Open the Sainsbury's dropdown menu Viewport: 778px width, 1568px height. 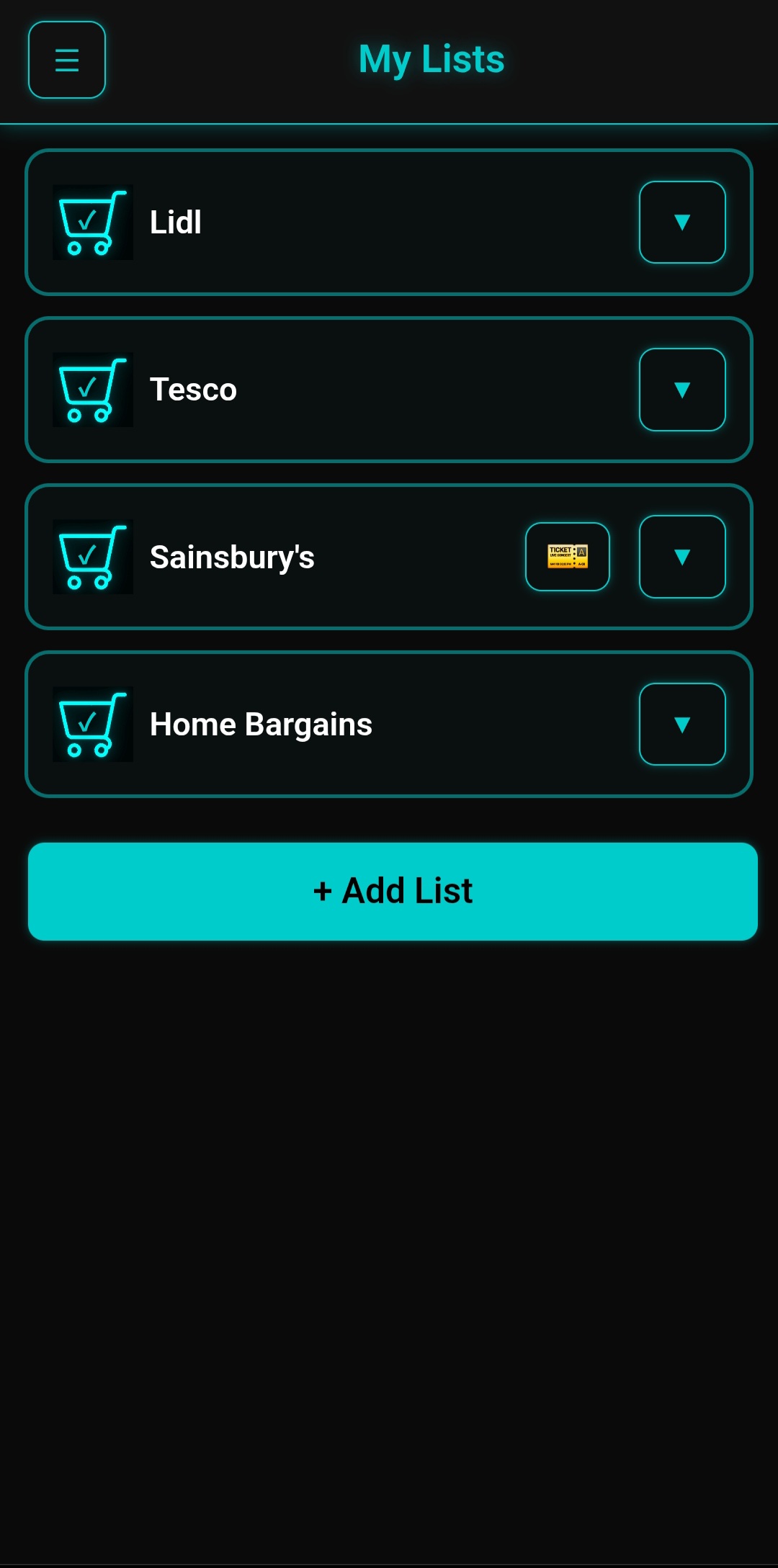pyautogui.click(x=681, y=556)
